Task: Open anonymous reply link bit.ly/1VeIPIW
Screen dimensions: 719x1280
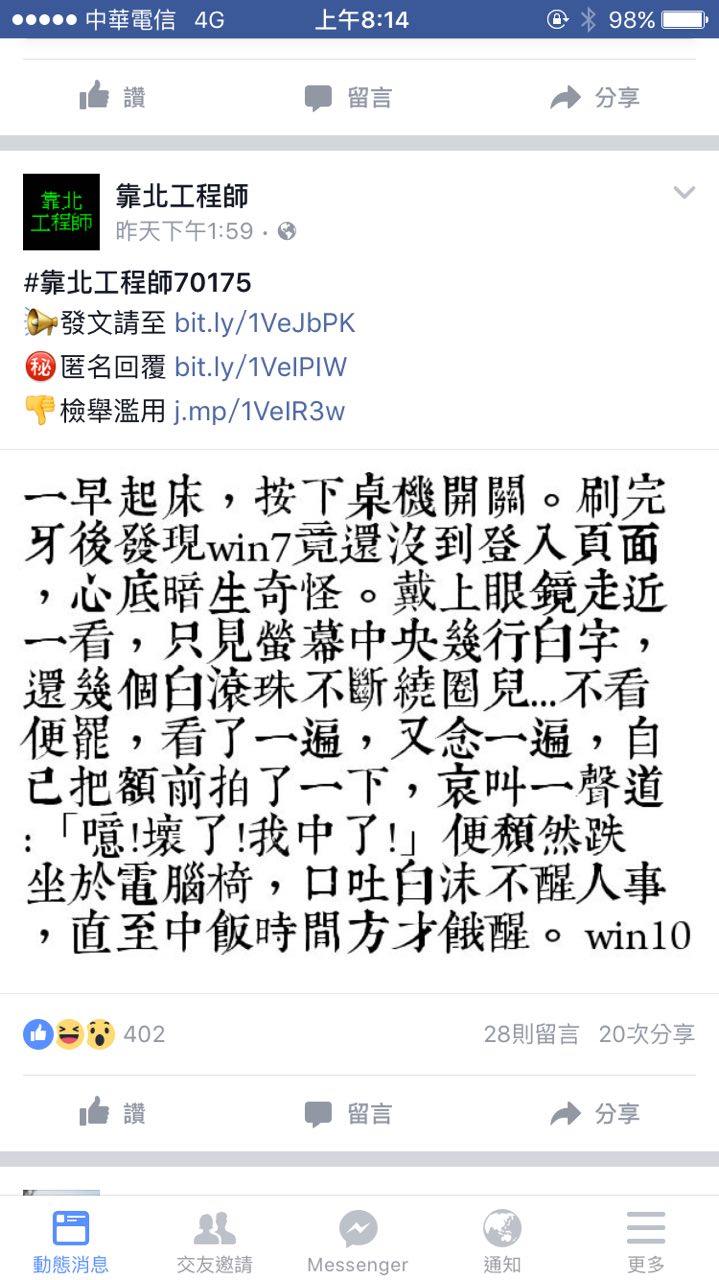Action: pyautogui.click(x=260, y=367)
